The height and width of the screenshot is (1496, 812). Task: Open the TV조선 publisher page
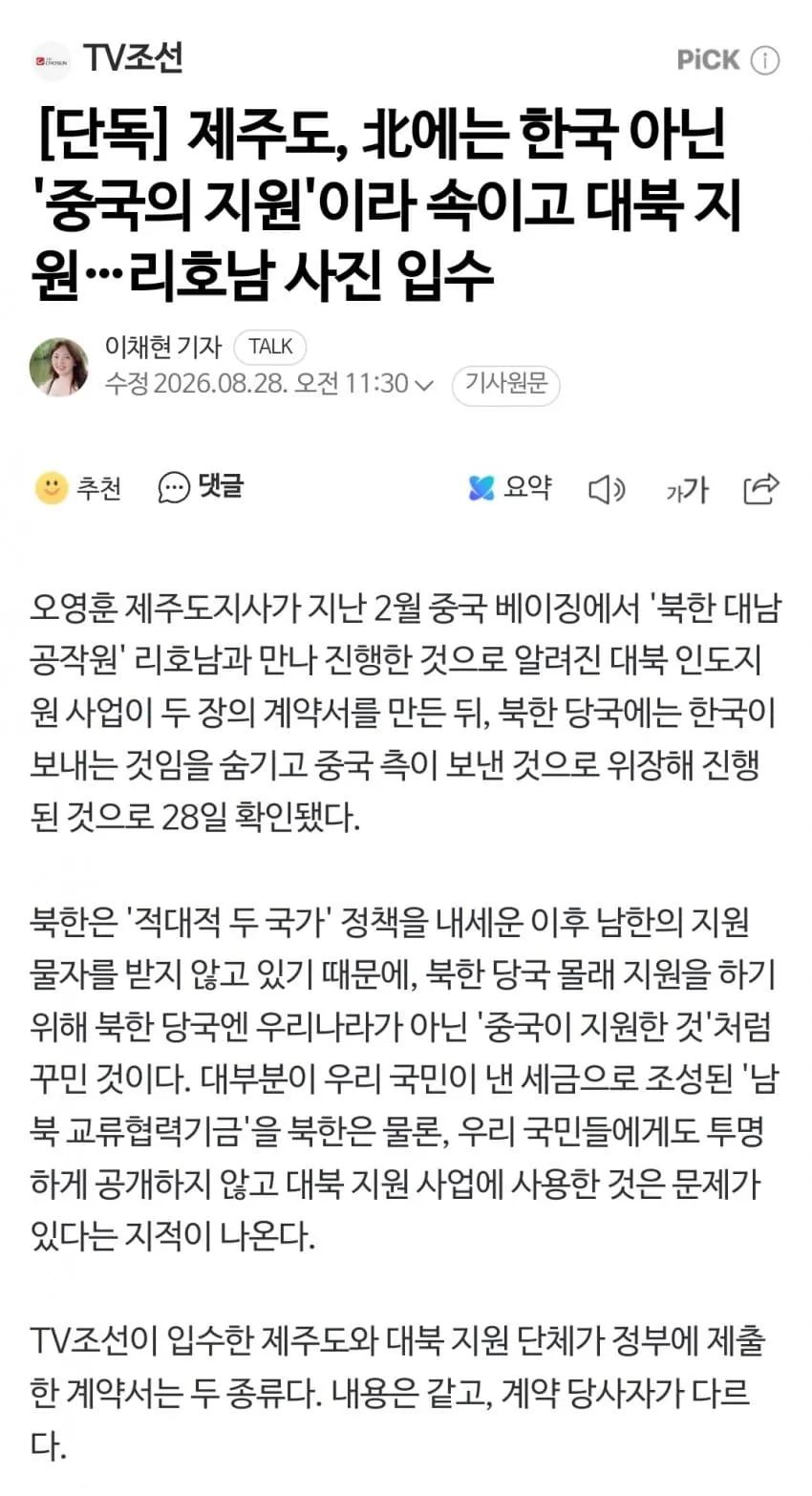pyautogui.click(x=107, y=60)
